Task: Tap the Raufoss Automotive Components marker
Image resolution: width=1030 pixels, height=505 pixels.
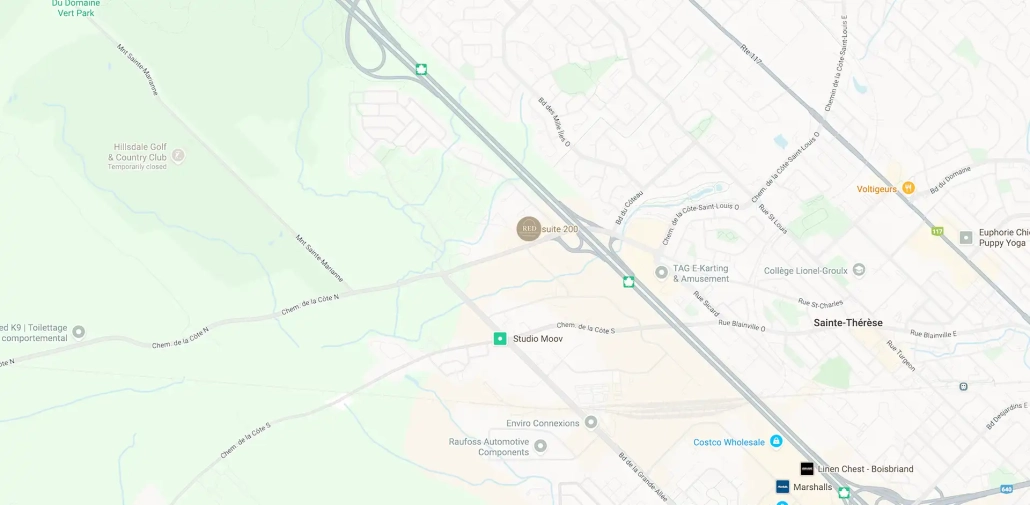Action: coord(541,446)
